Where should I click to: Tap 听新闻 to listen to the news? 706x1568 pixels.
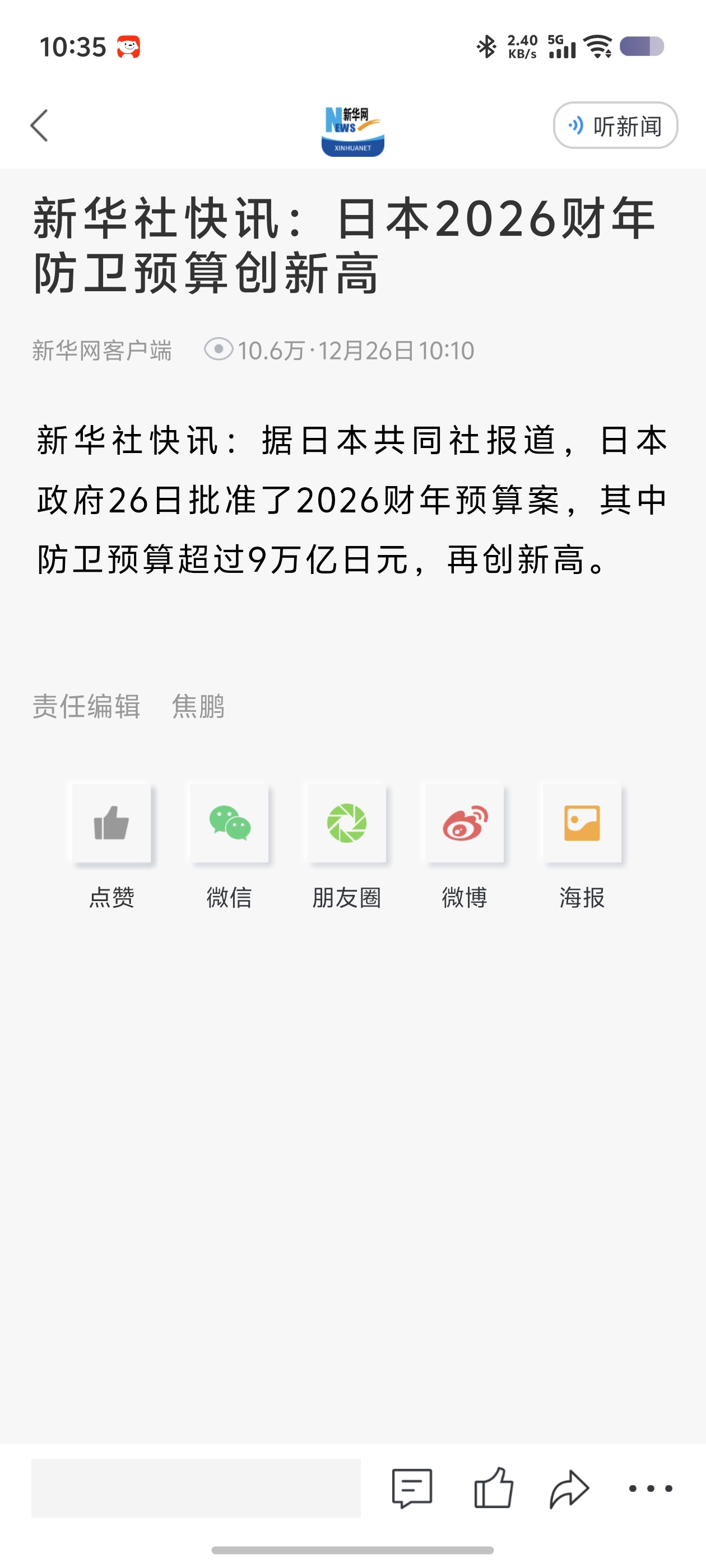615,126
